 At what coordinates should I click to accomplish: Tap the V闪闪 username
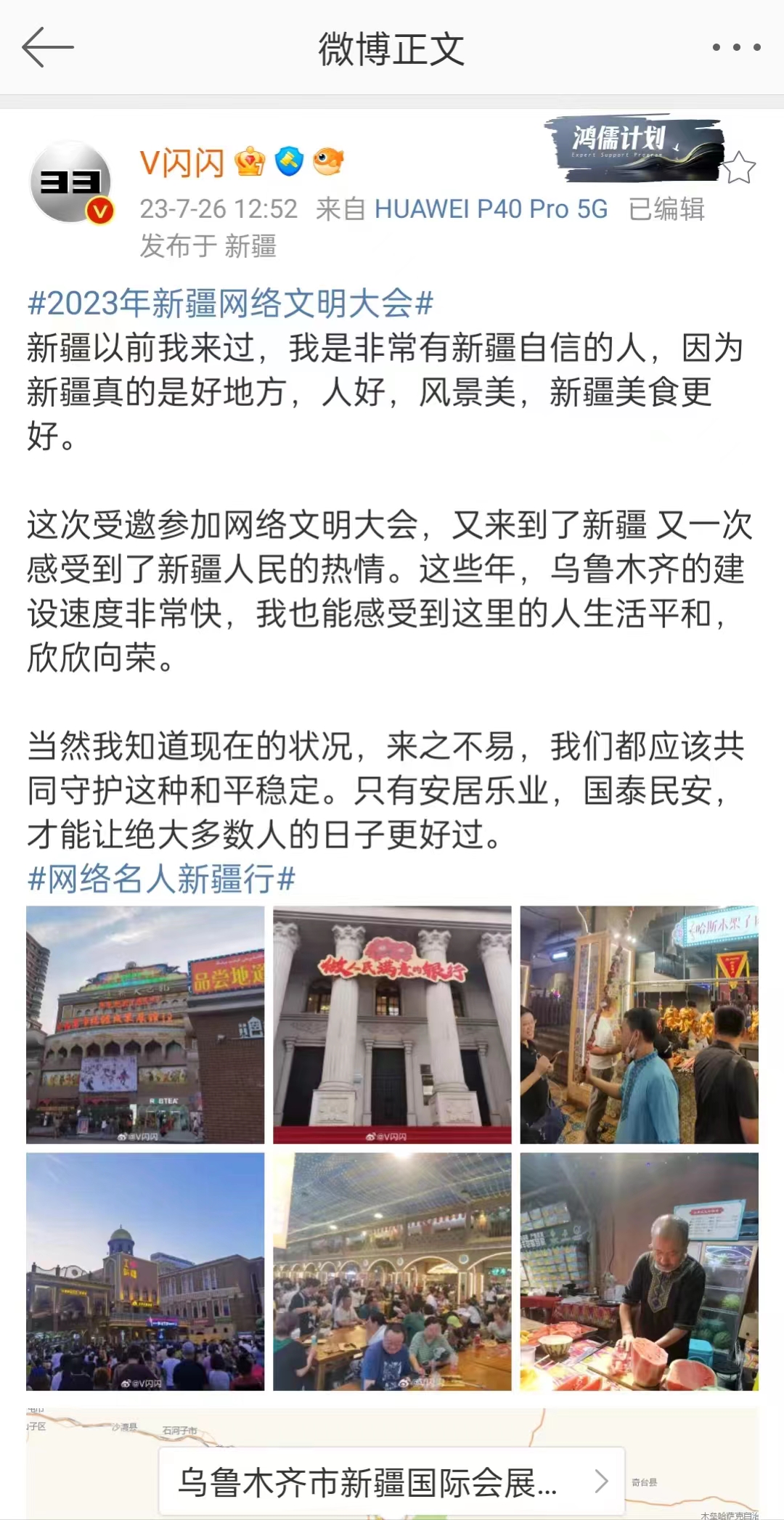coord(182,163)
